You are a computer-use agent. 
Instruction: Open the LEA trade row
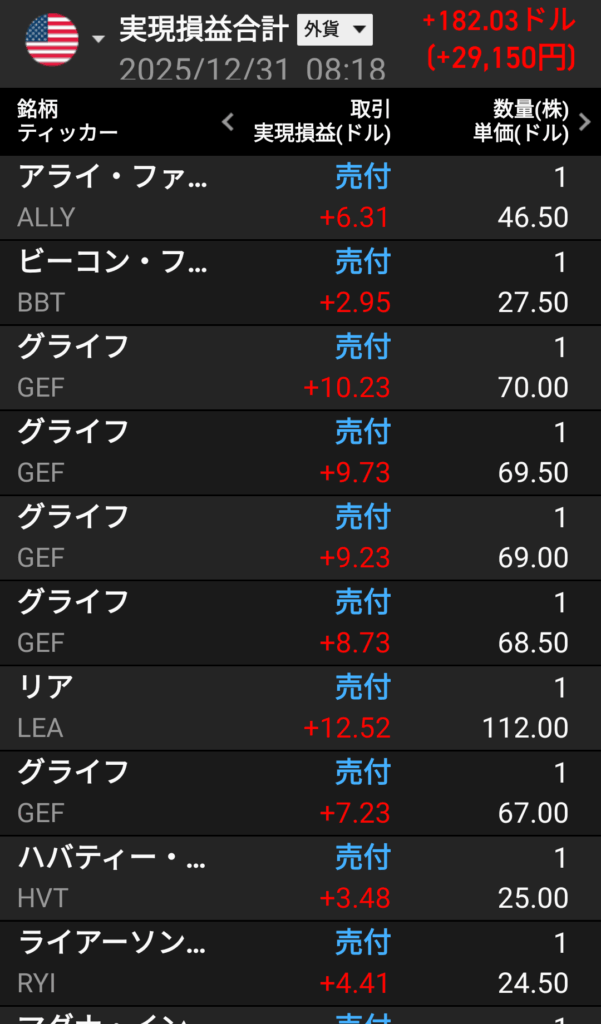pyautogui.click(x=300, y=707)
